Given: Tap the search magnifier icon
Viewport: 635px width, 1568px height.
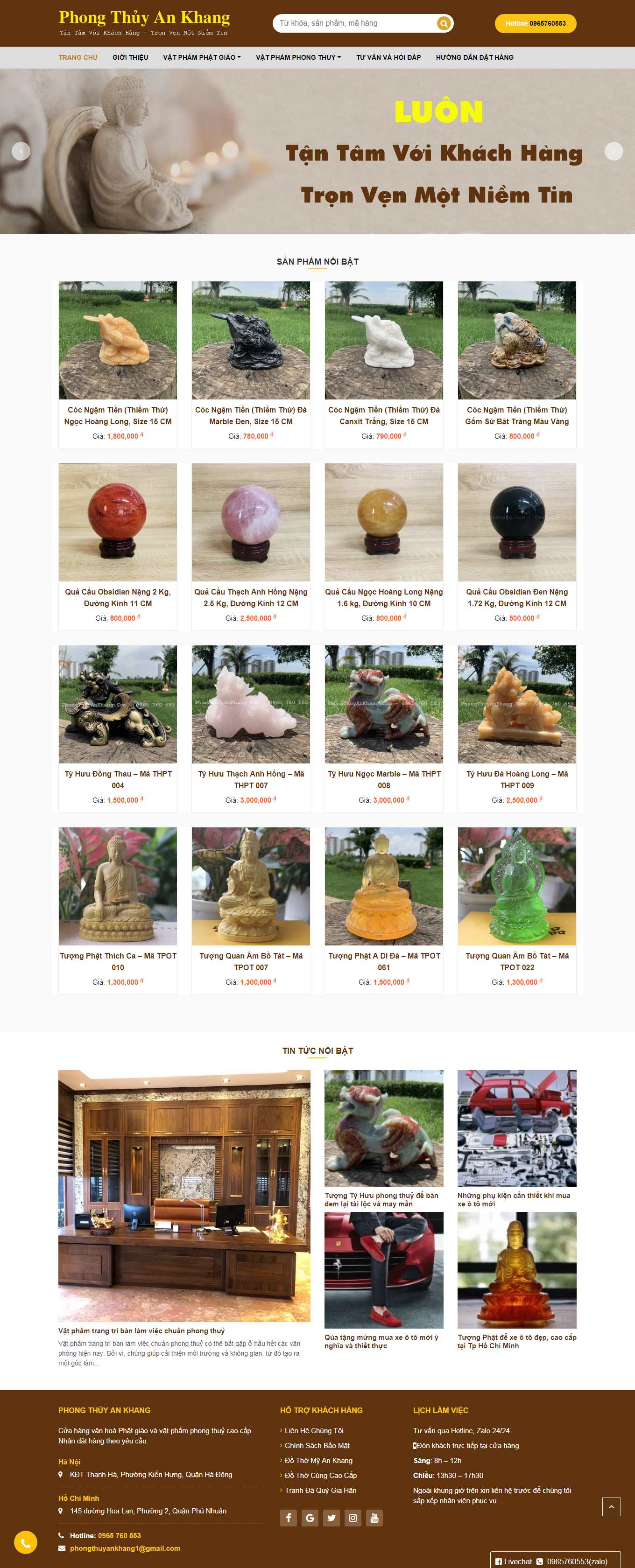Looking at the screenshot, I should 444,24.
